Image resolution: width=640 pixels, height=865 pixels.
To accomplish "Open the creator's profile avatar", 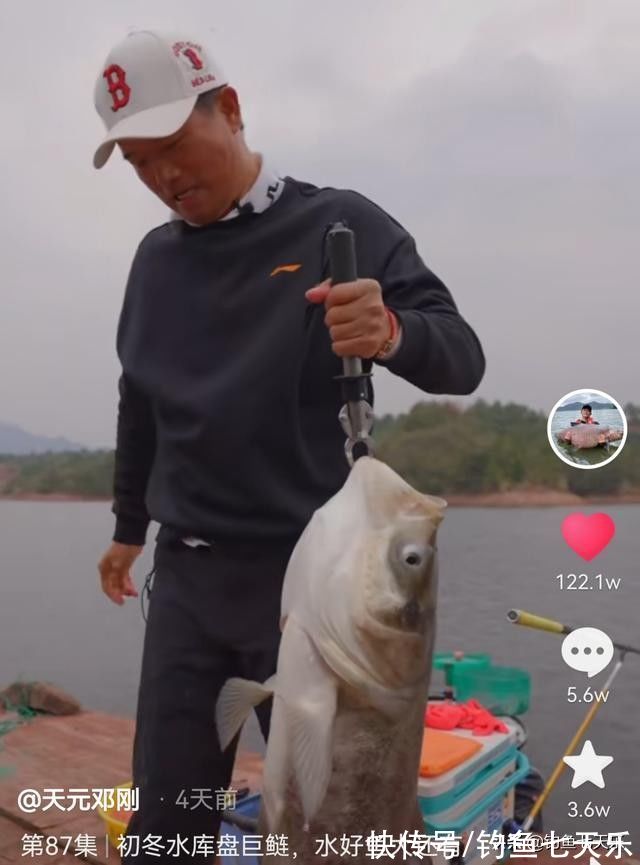I will pos(587,428).
